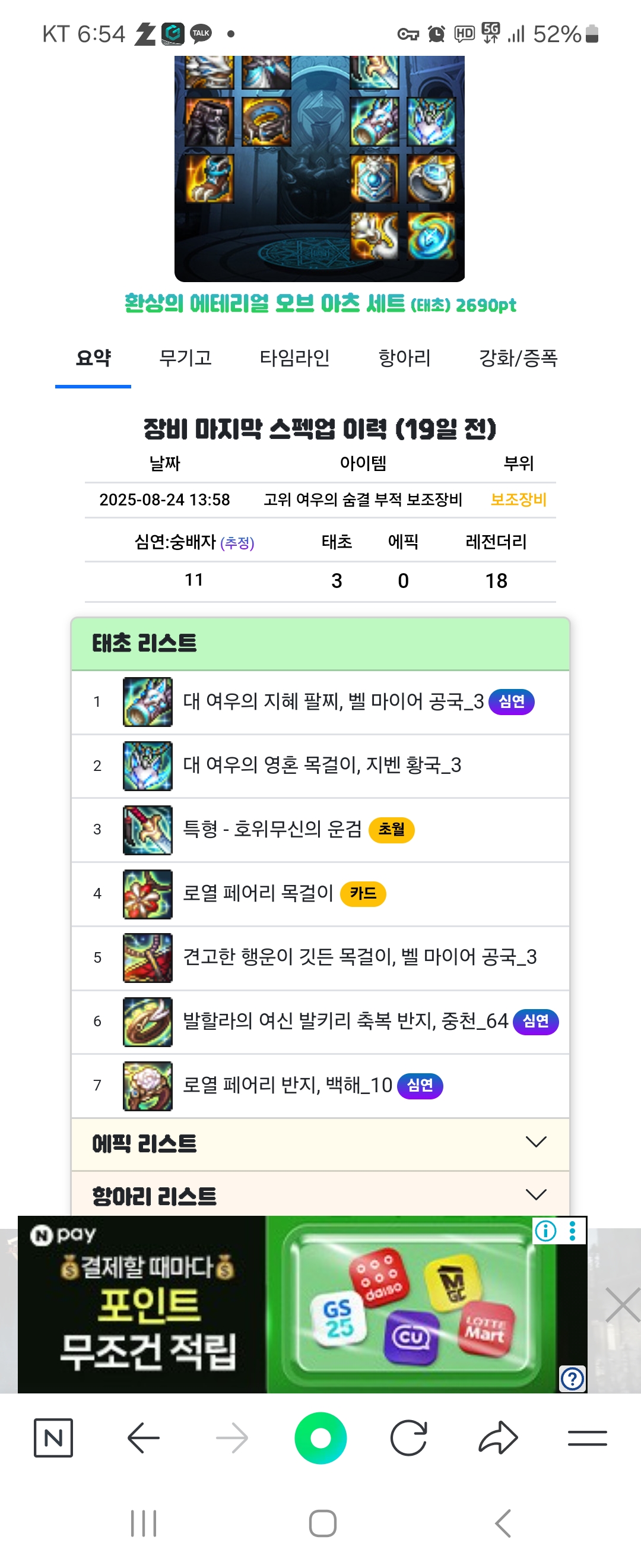Open system recent apps
The height and width of the screenshot is (1568, 641).
coord(144,1523)
